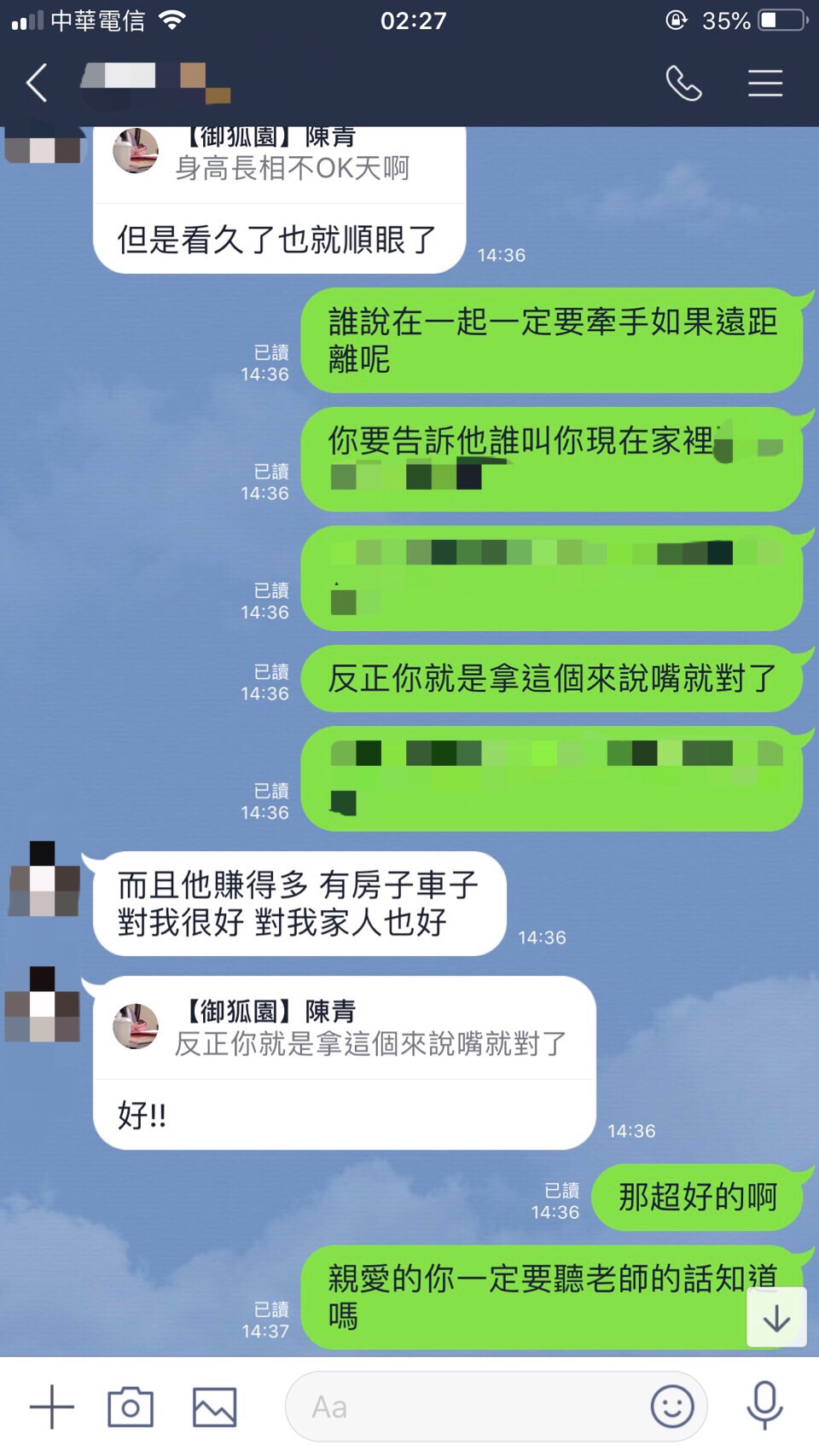Jump to the latest message
Viewport: 819px width, 1456px height.
pos(776,1318)
